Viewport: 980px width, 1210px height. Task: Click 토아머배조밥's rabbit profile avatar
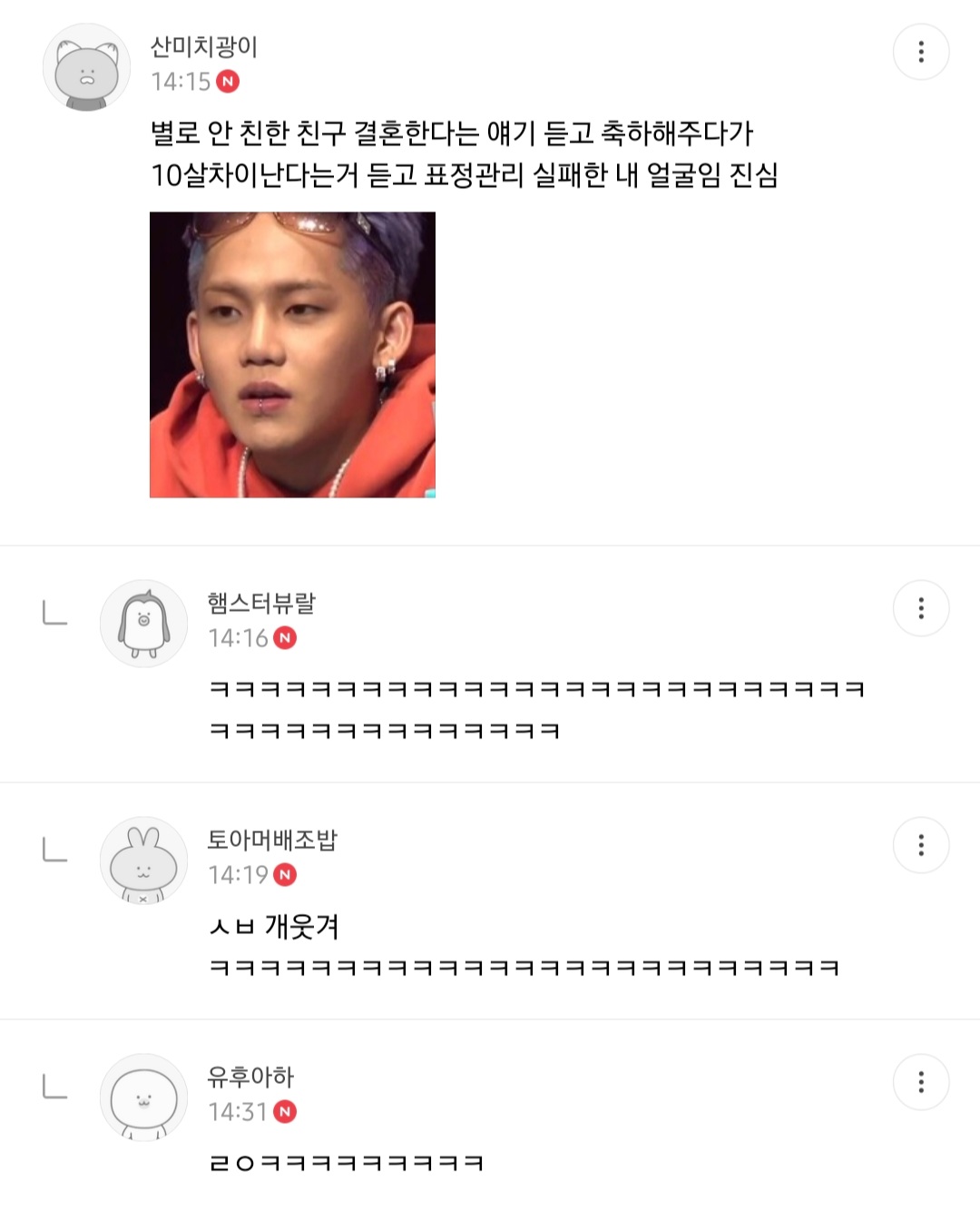142,860
